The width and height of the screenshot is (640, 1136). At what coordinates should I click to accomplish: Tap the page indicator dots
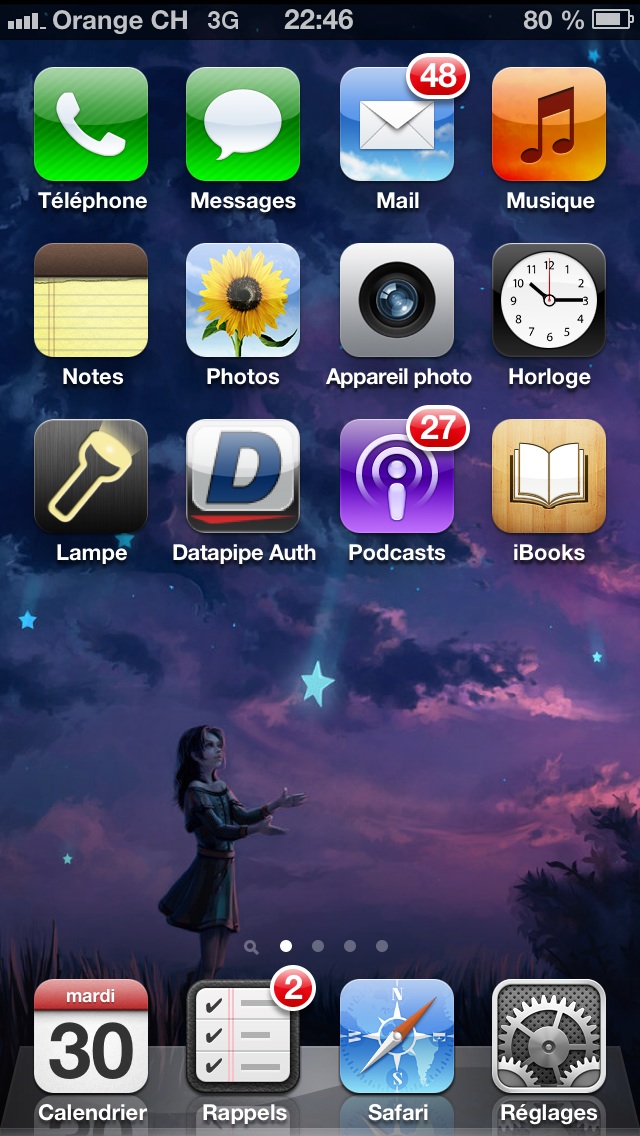point(317,945)
